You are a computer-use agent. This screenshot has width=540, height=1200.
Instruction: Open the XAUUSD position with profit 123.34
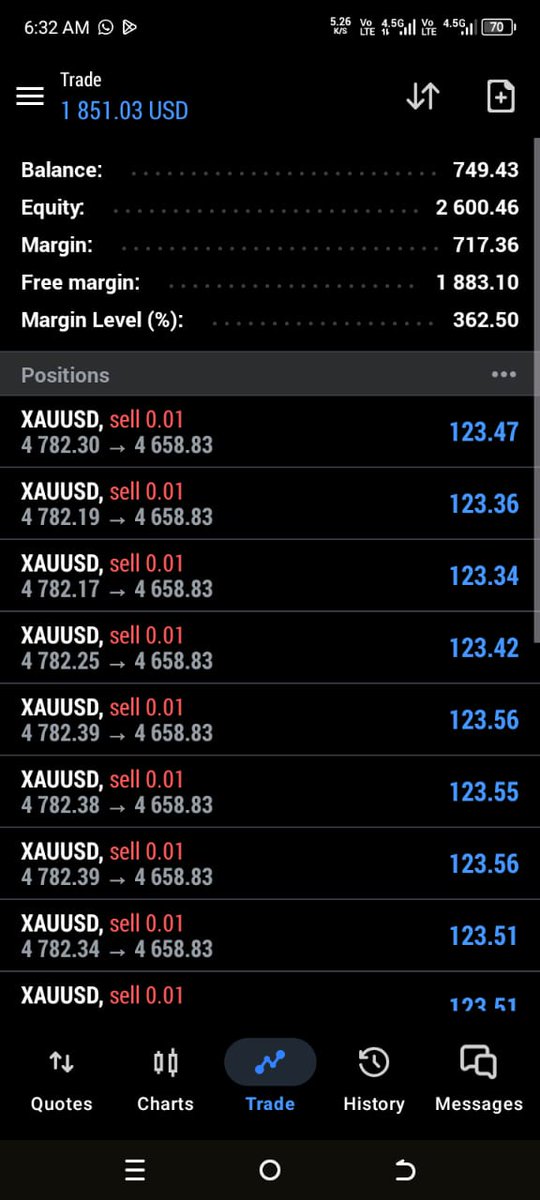(x=270, y=576)
